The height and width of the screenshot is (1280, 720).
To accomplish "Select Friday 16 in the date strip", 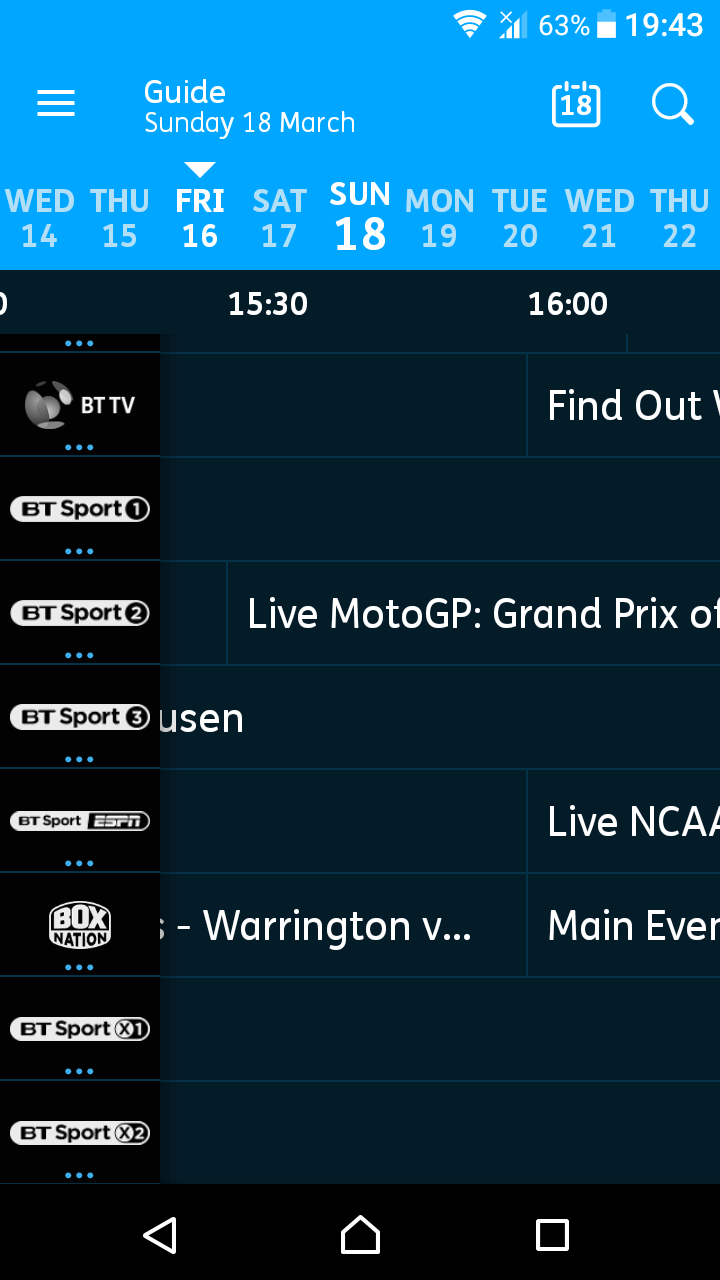I will coord(200,218).
